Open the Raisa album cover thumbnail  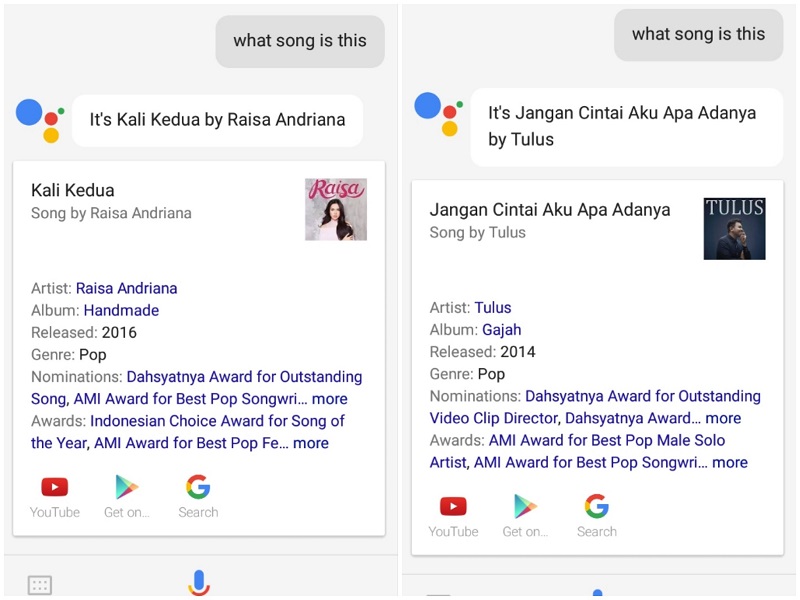[x=335, y=209]
